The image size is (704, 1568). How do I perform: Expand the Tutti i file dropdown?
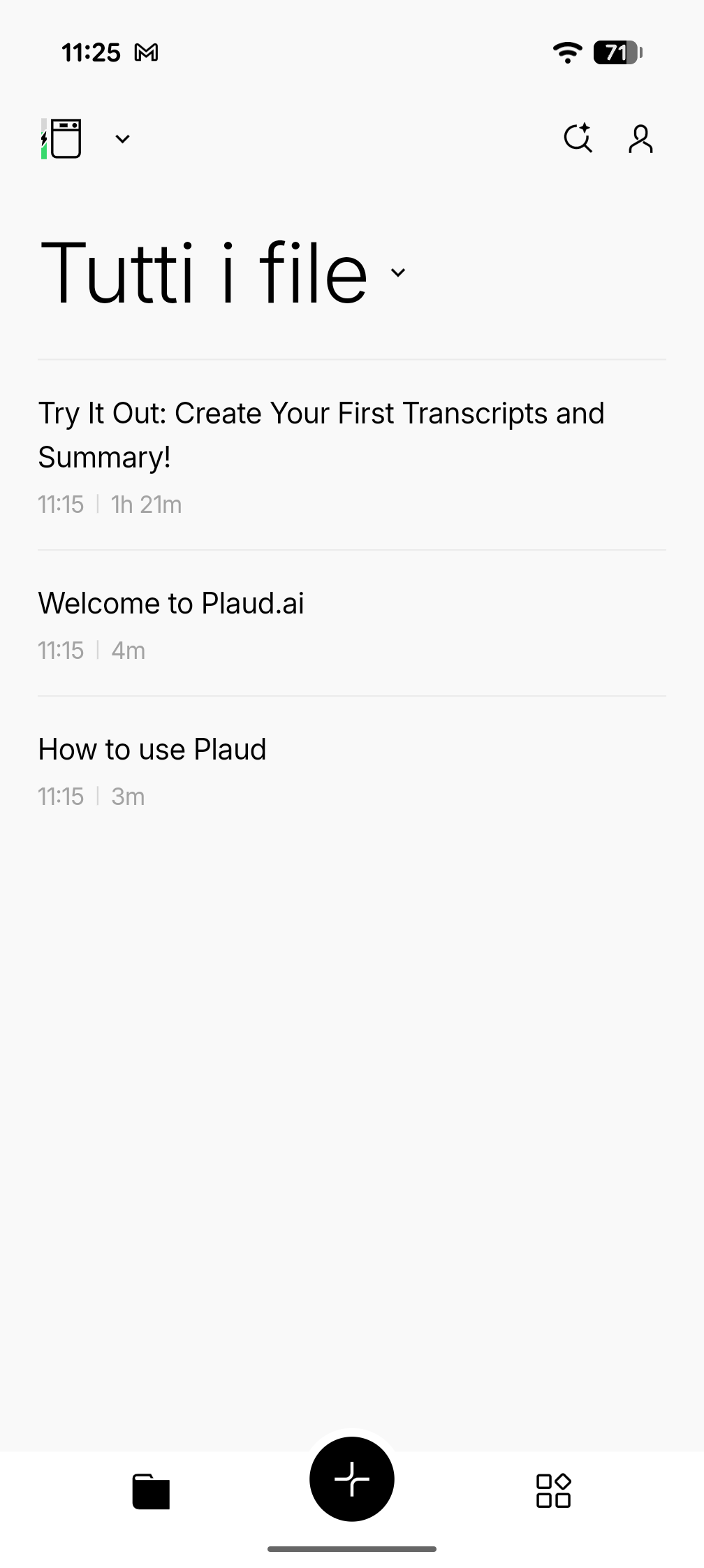point(398,273)
